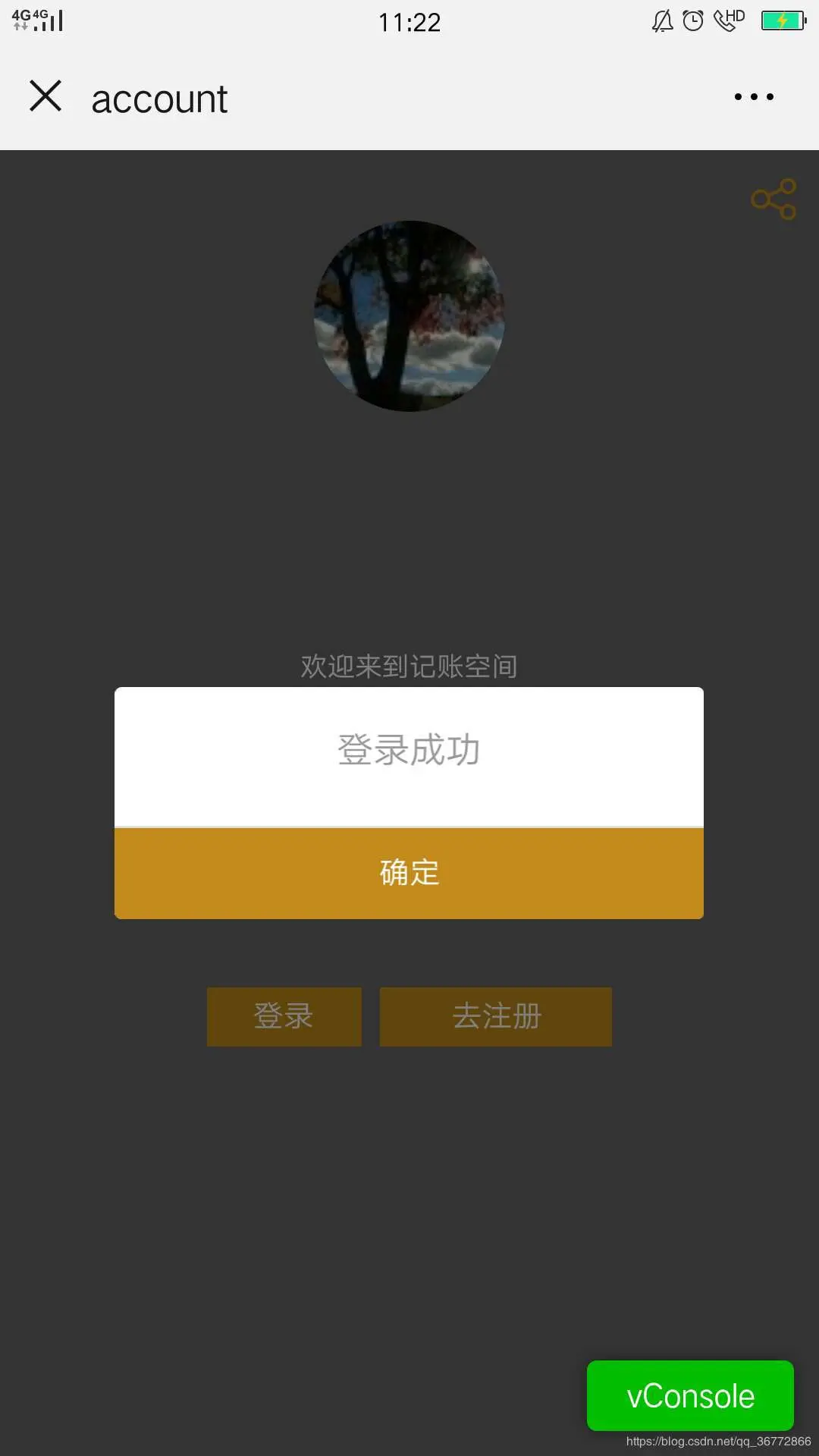The width and height of the screenshot is (819, 1456).
Task: Select the account tab title
Action: (x=158, y=98)
